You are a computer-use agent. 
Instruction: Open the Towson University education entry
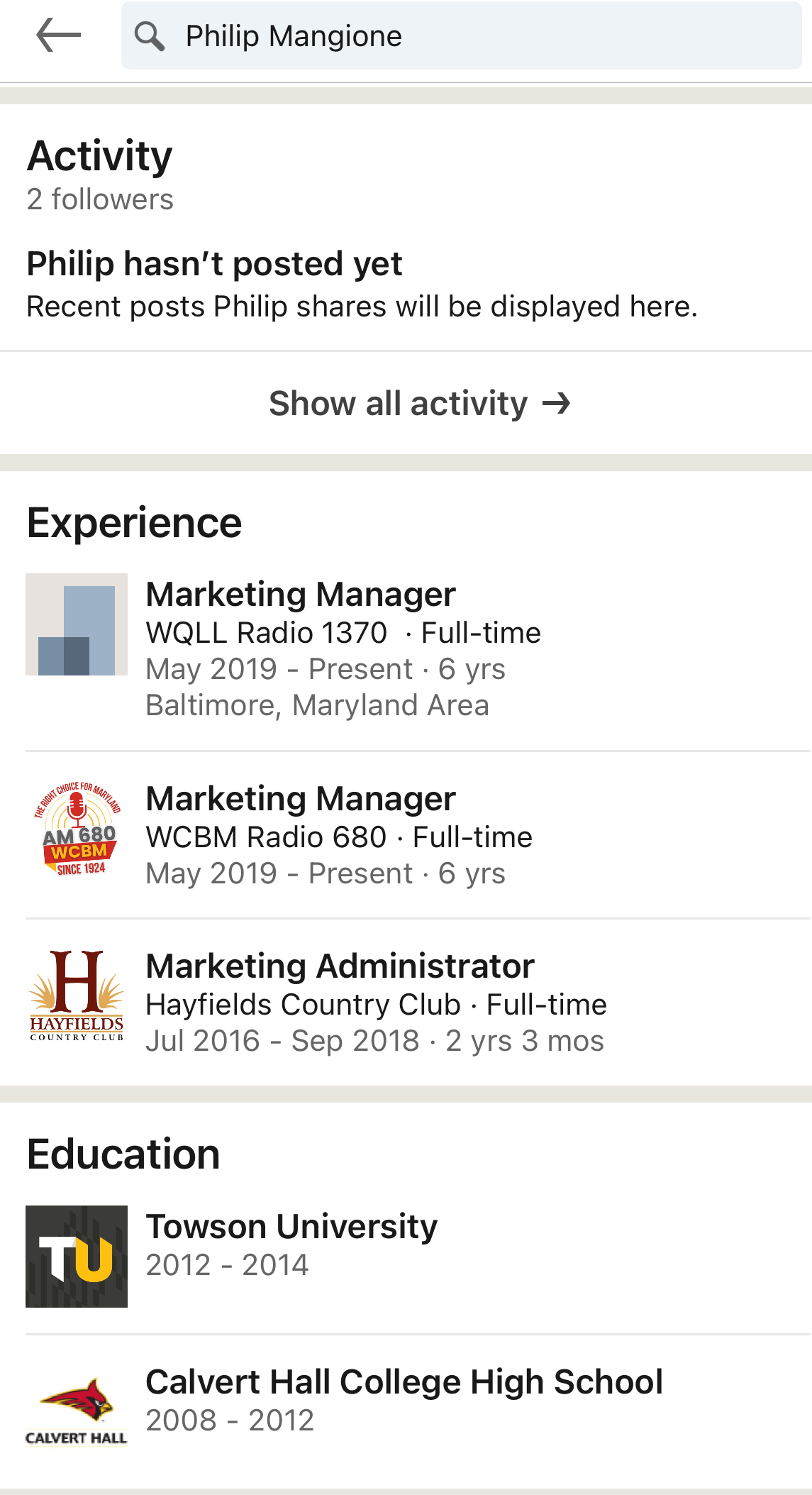tap(418, 1257)
